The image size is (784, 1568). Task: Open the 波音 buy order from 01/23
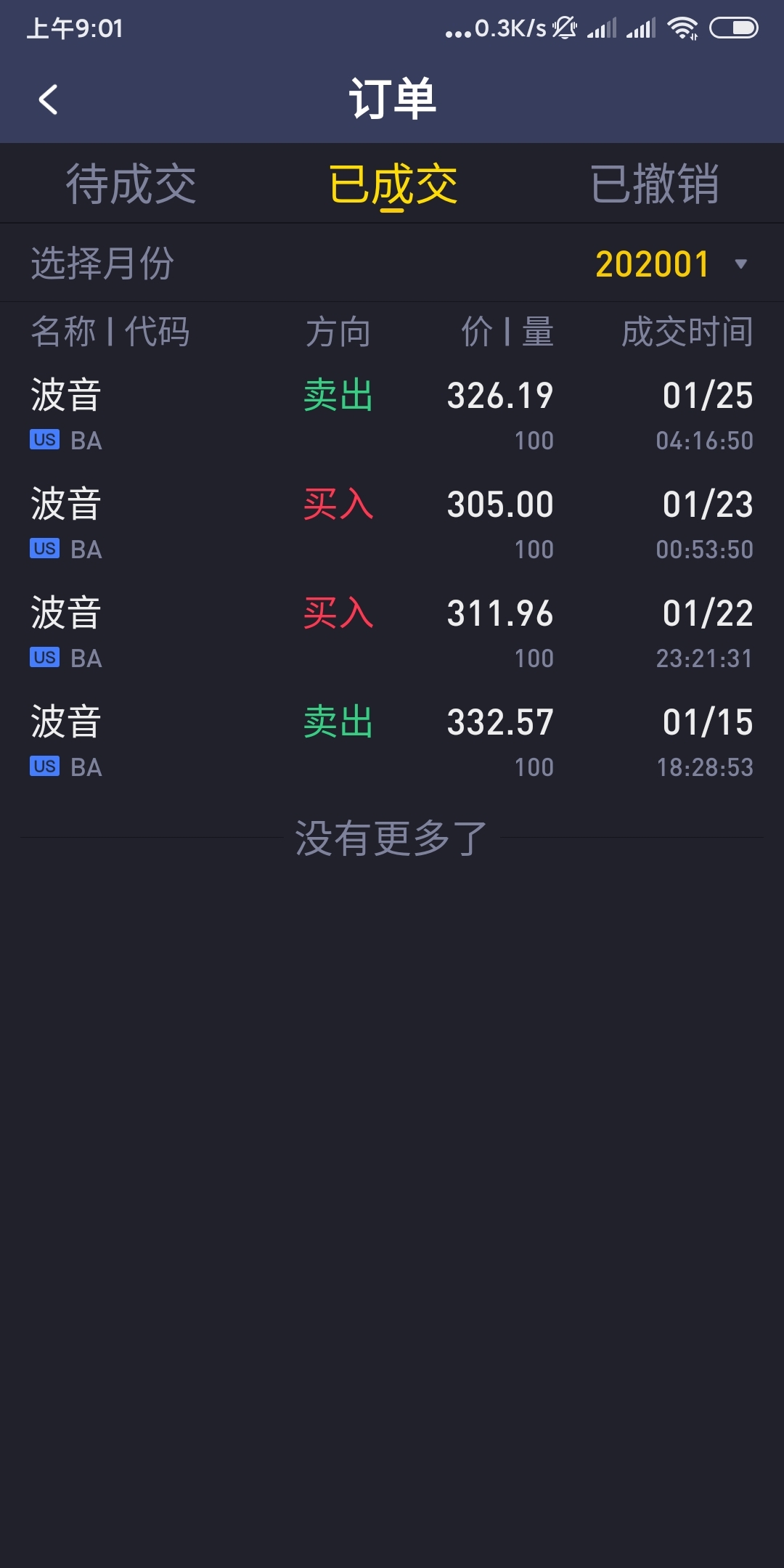[x=392, y=524]
